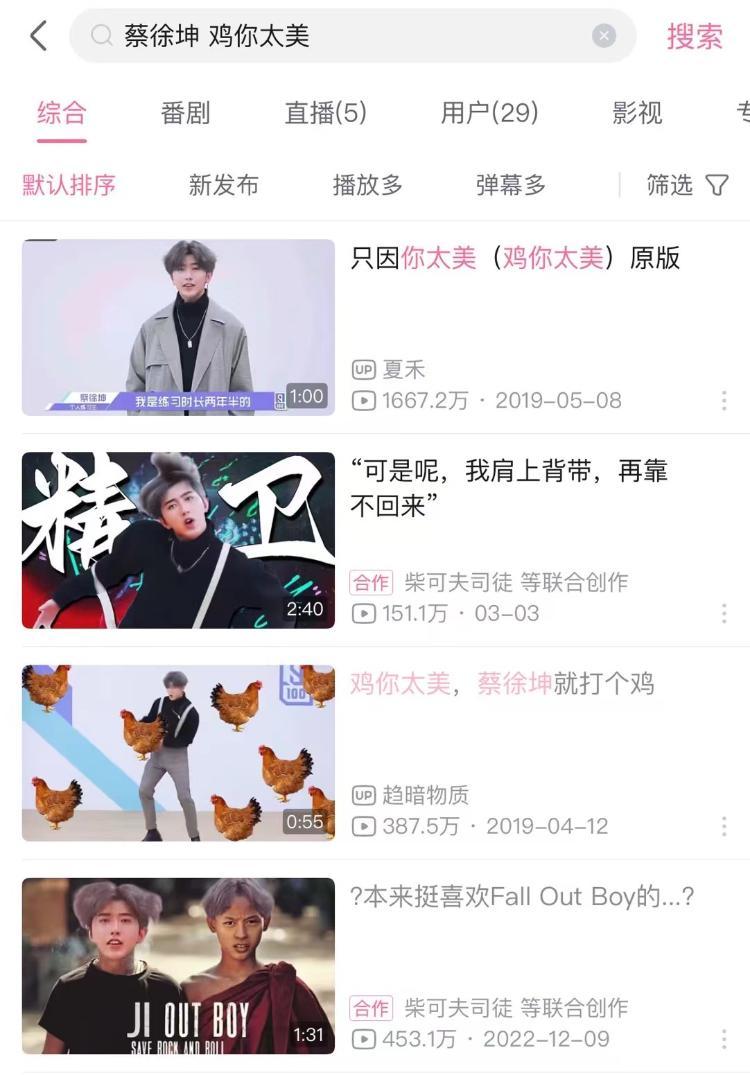The width and height of the screenshot is (750, 1075).
Task: Click the 搜索 button
Action: tap(695, 35)
